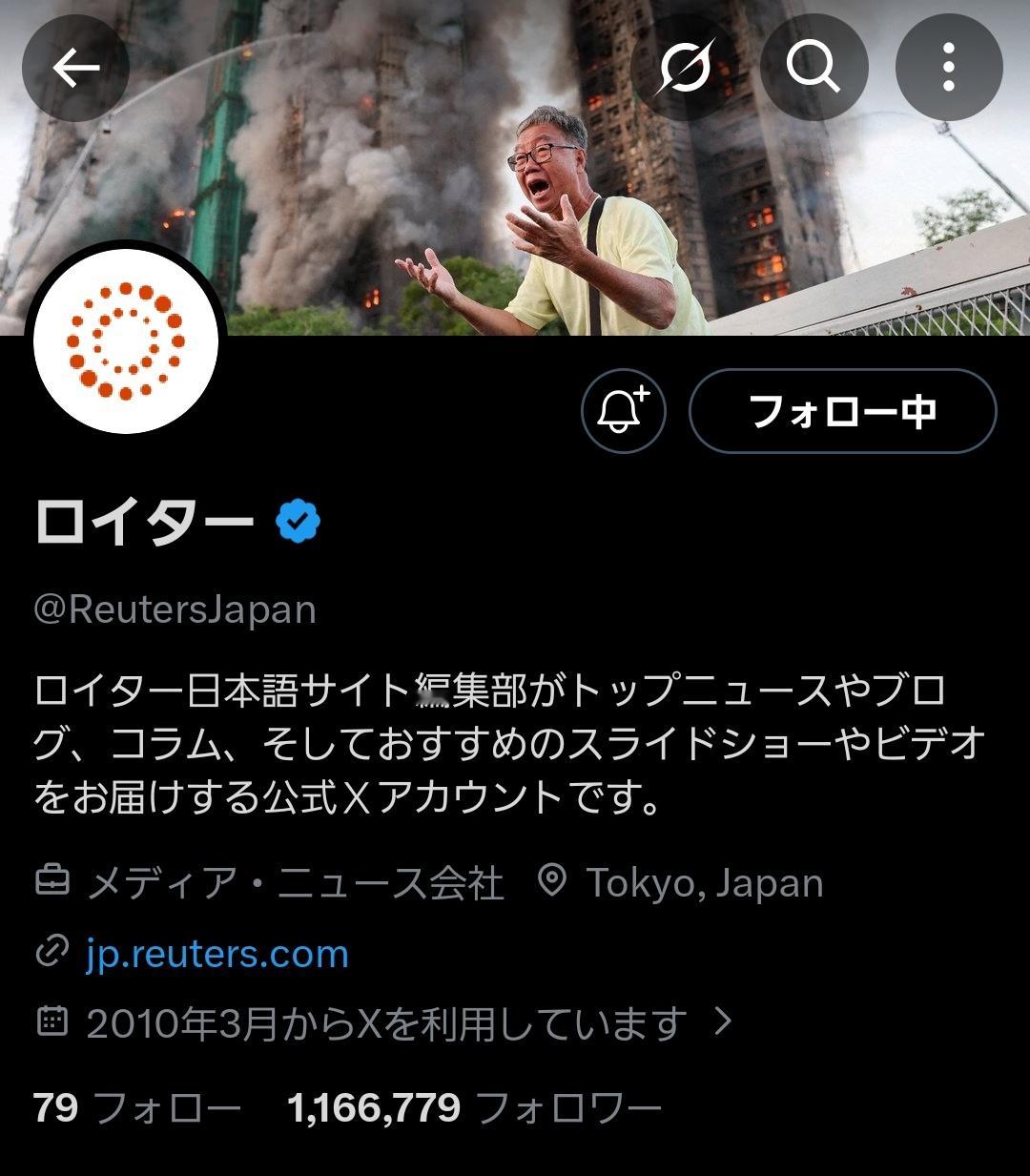
Task: Click the back arrow to return
Action: (74, 66)
